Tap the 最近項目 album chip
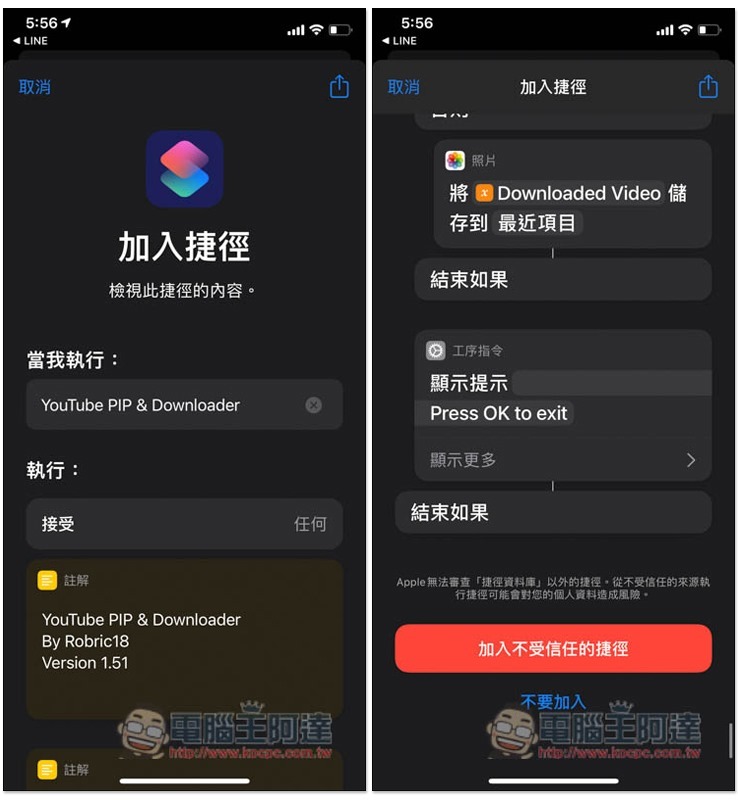 538,223
